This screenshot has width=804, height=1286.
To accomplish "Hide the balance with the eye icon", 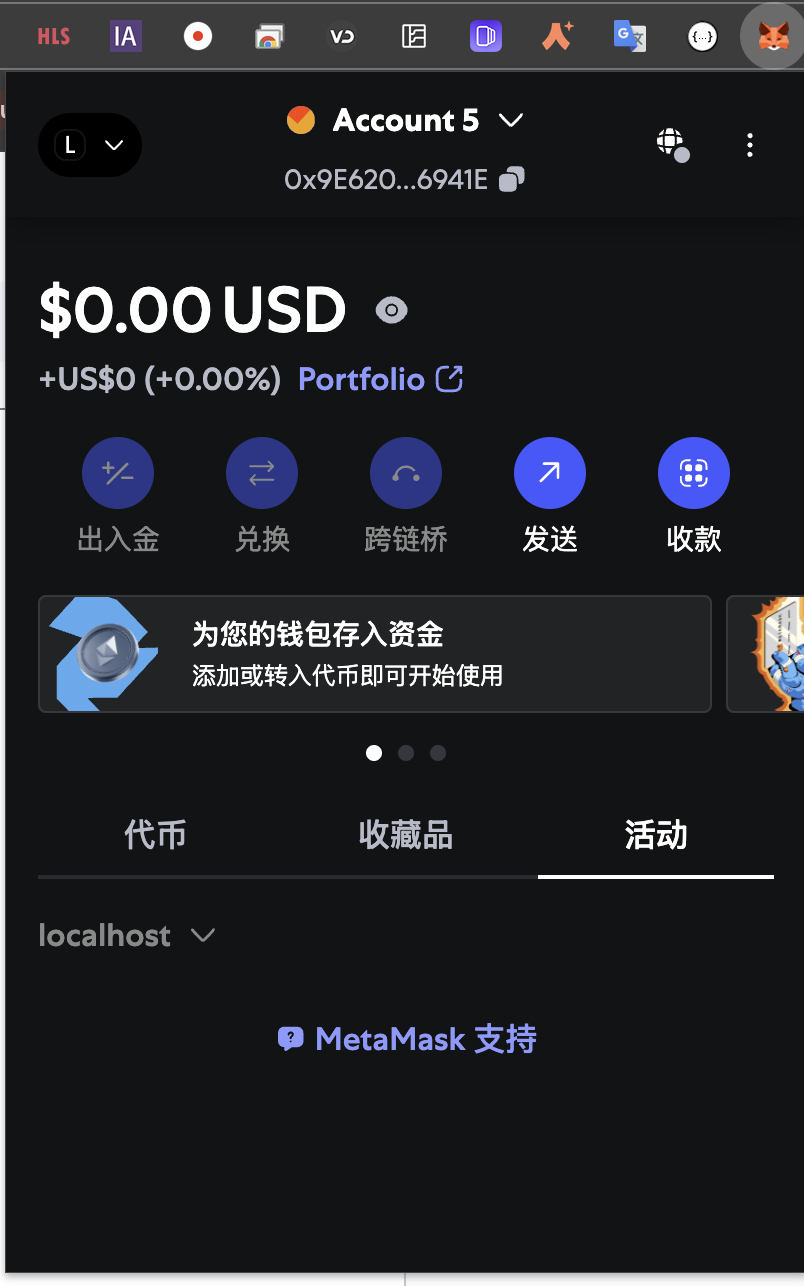I will pos(391,311).
